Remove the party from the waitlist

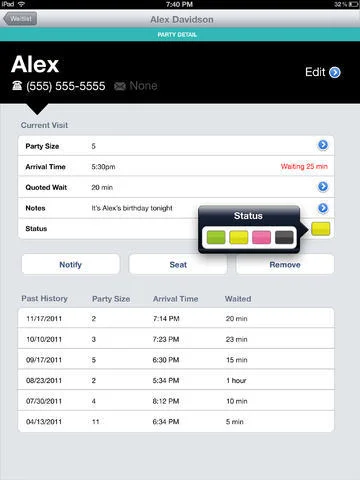(x=285, y=264)
